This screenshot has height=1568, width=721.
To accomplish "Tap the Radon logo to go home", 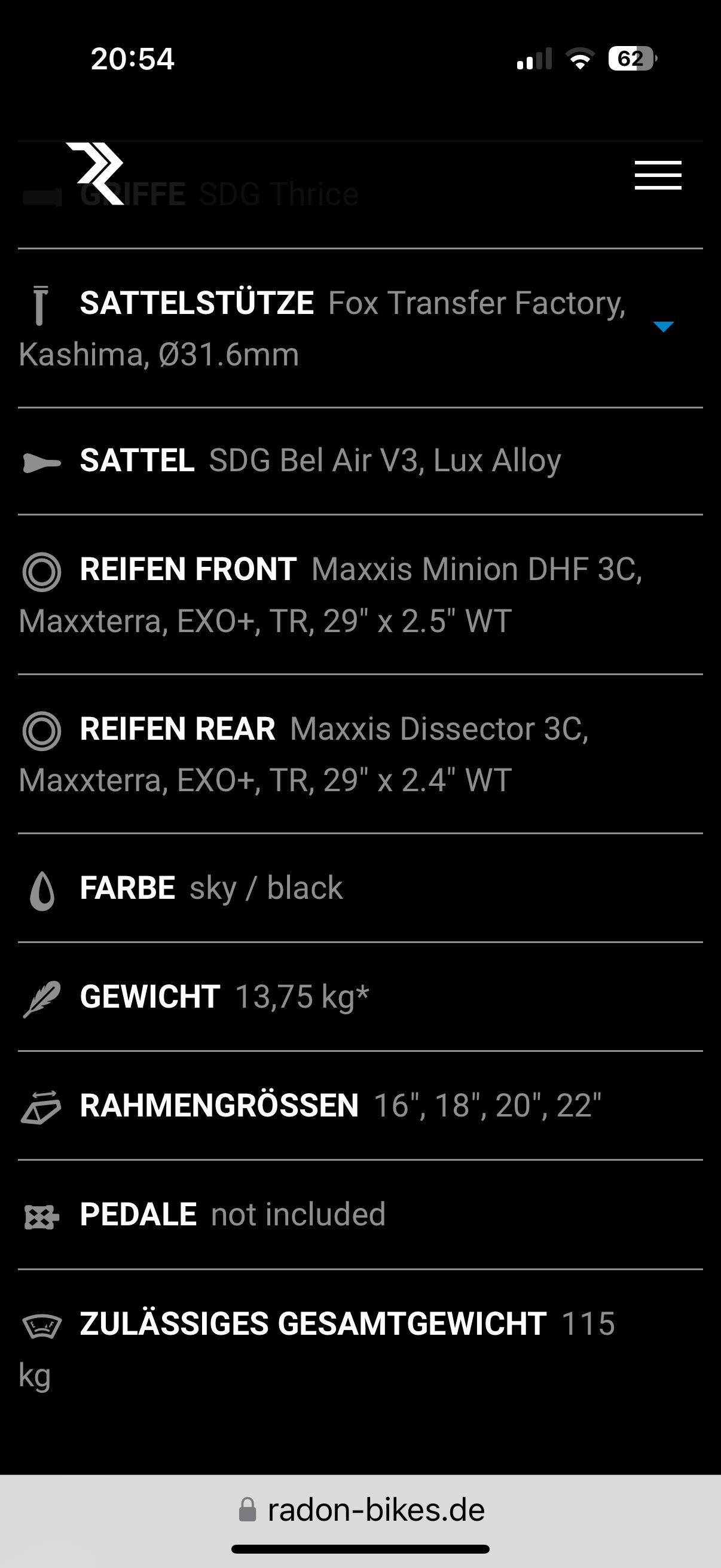I will [96, 173].
